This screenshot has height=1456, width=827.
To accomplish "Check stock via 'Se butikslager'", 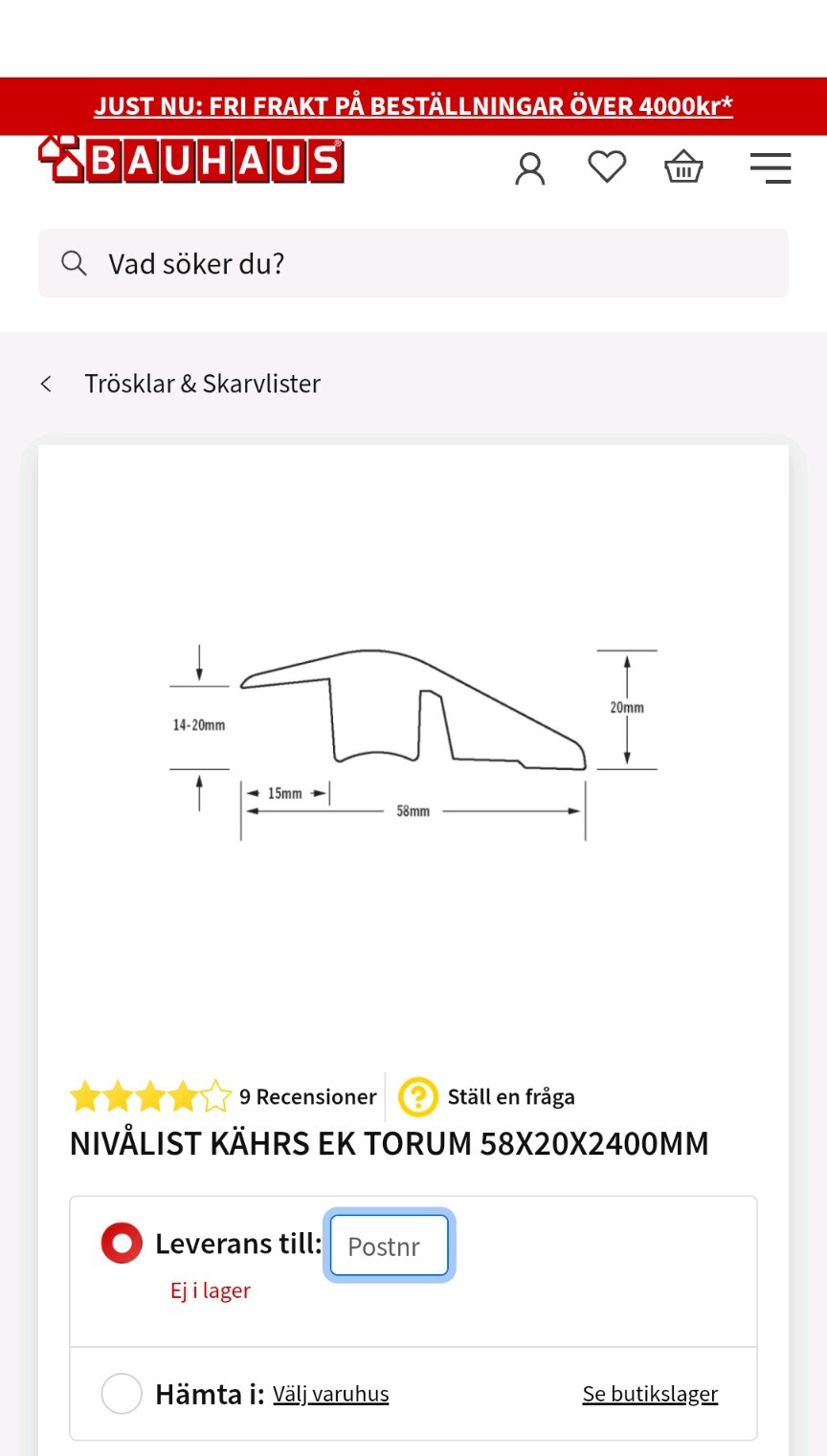I will (x=650, y=1395).
